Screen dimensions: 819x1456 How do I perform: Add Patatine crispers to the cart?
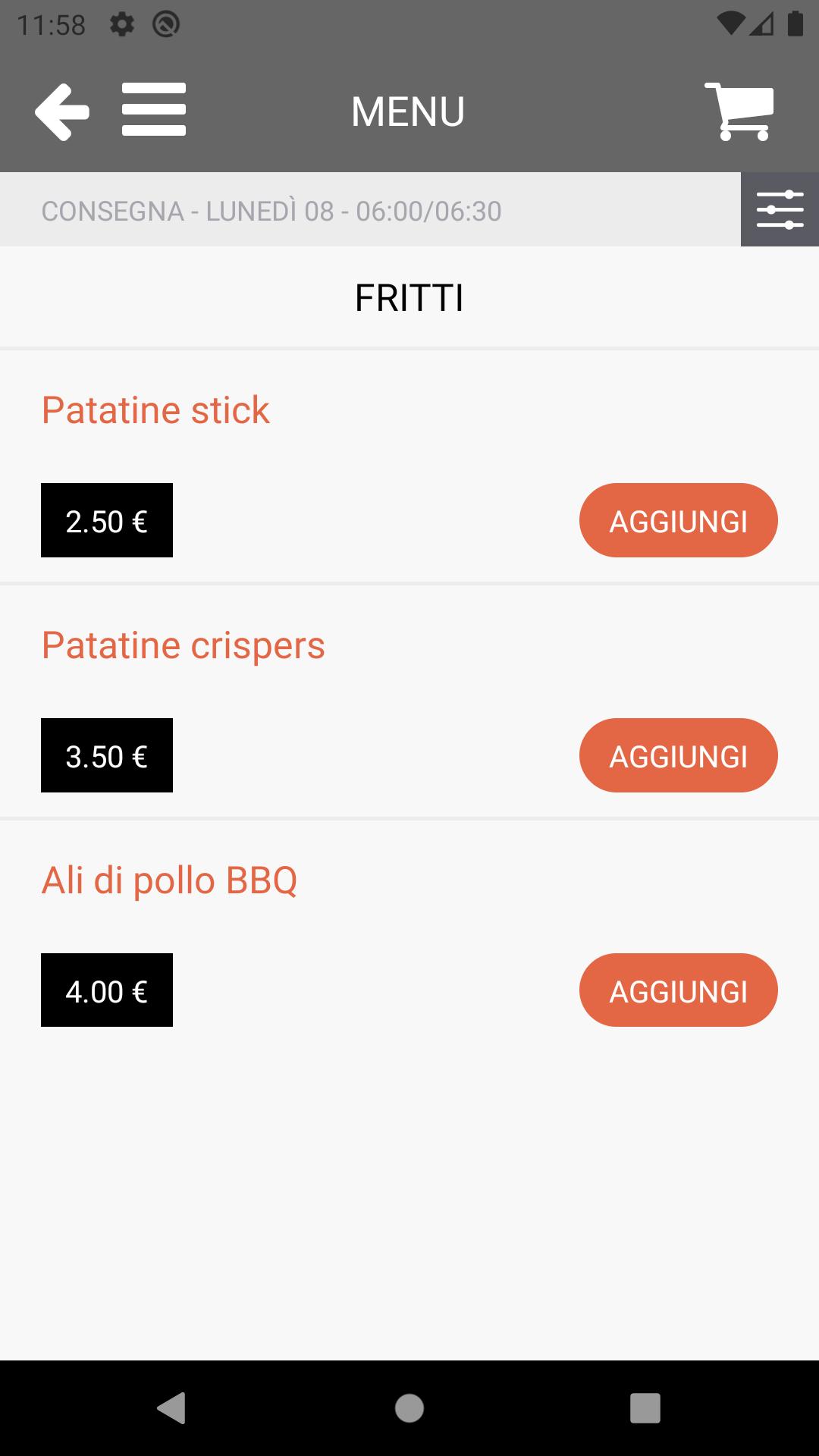[x=679, y=755]
